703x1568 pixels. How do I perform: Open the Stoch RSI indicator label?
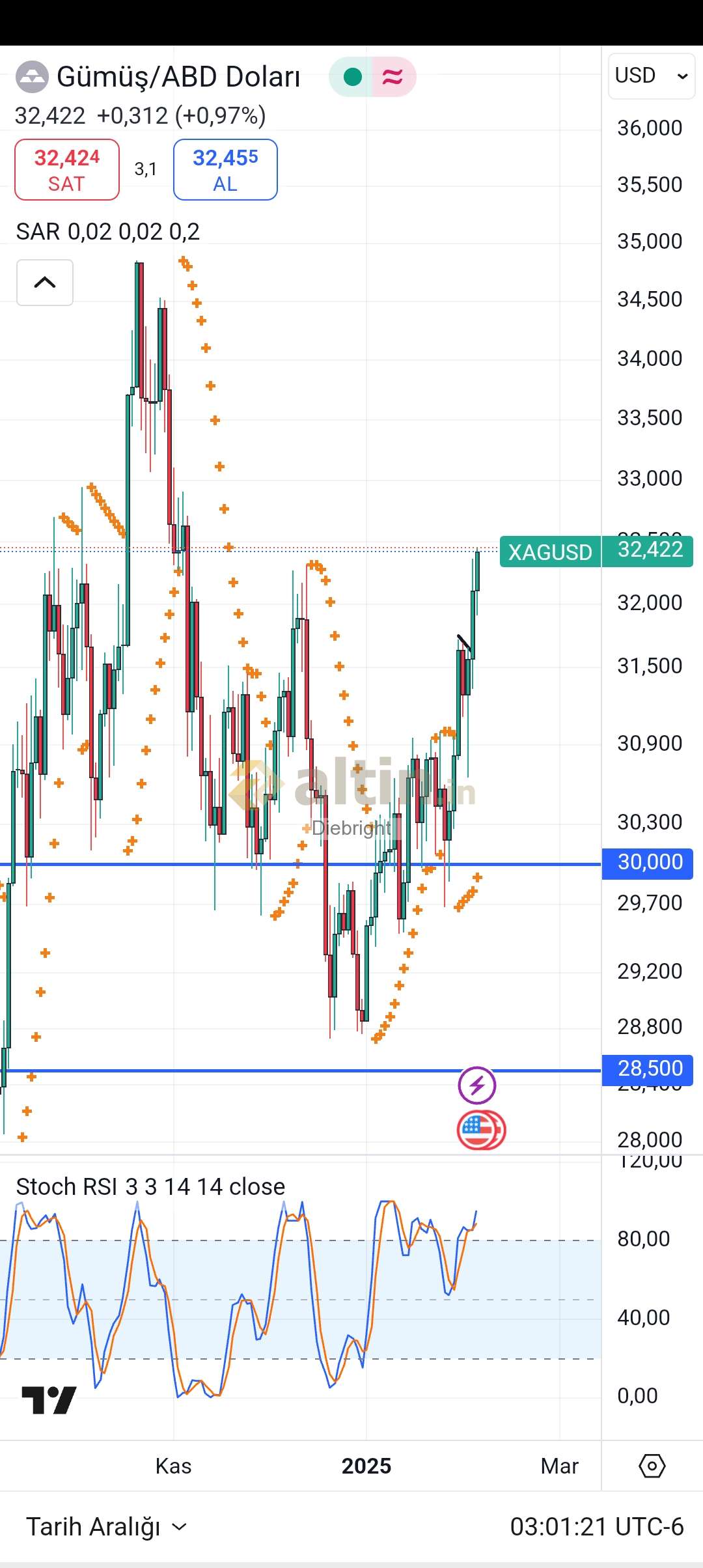click(x=150, y=1186)
